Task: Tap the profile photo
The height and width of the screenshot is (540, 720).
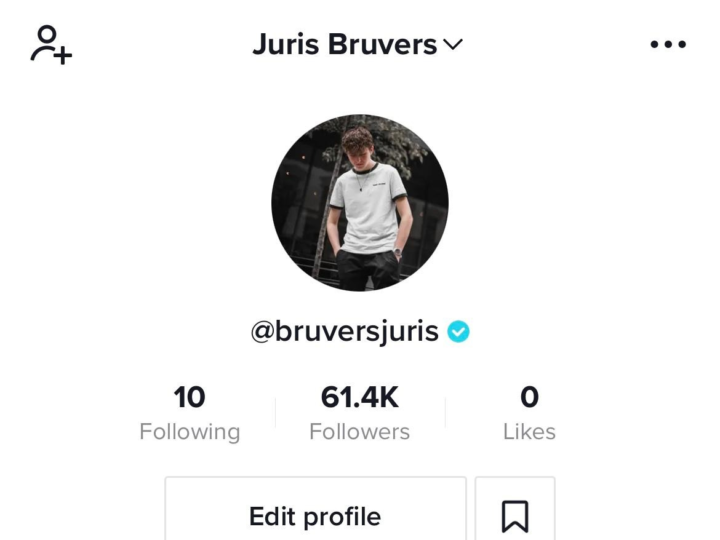Action: click(x=360, y=202)
